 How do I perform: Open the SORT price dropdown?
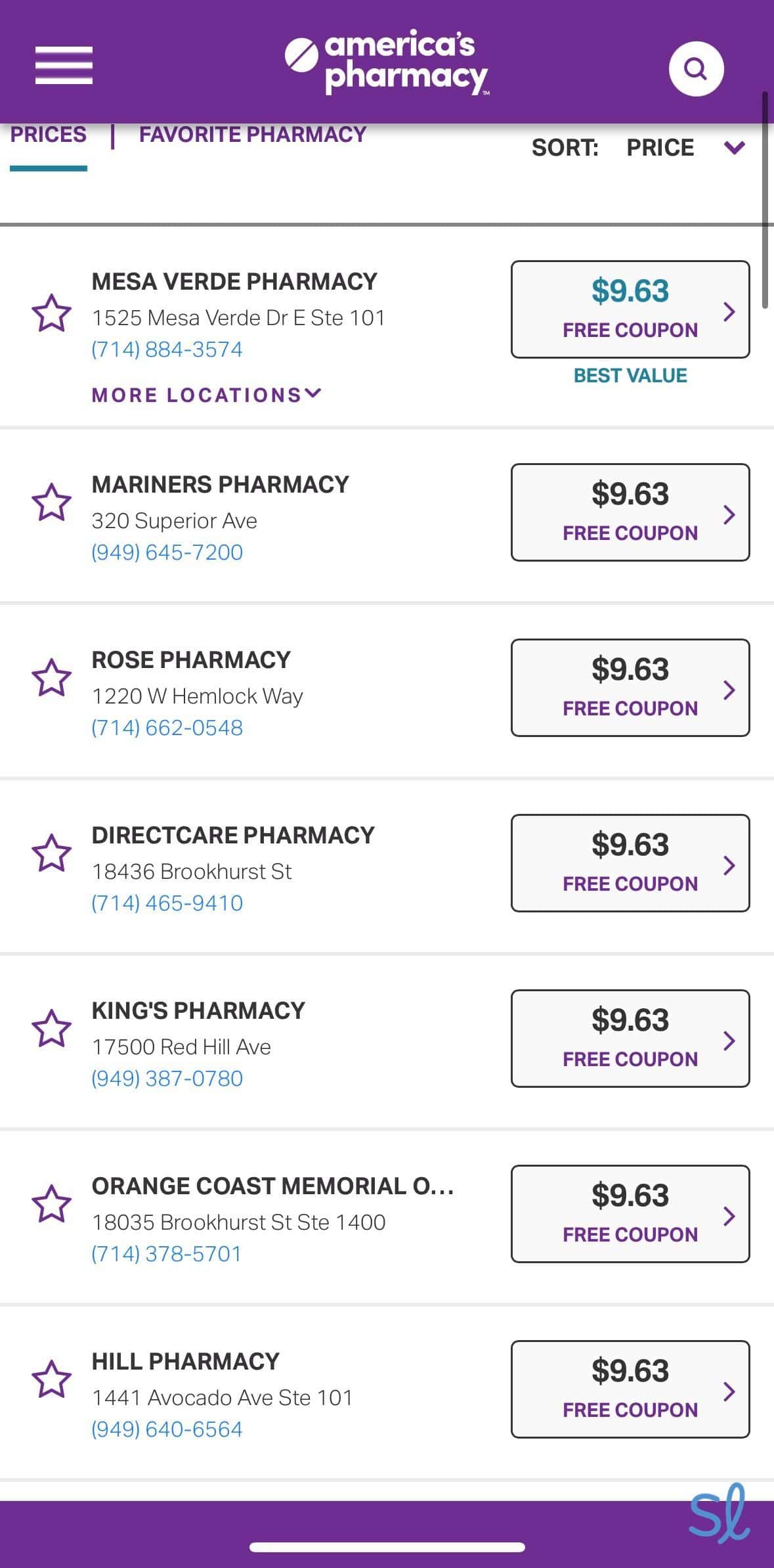(735, 147)
